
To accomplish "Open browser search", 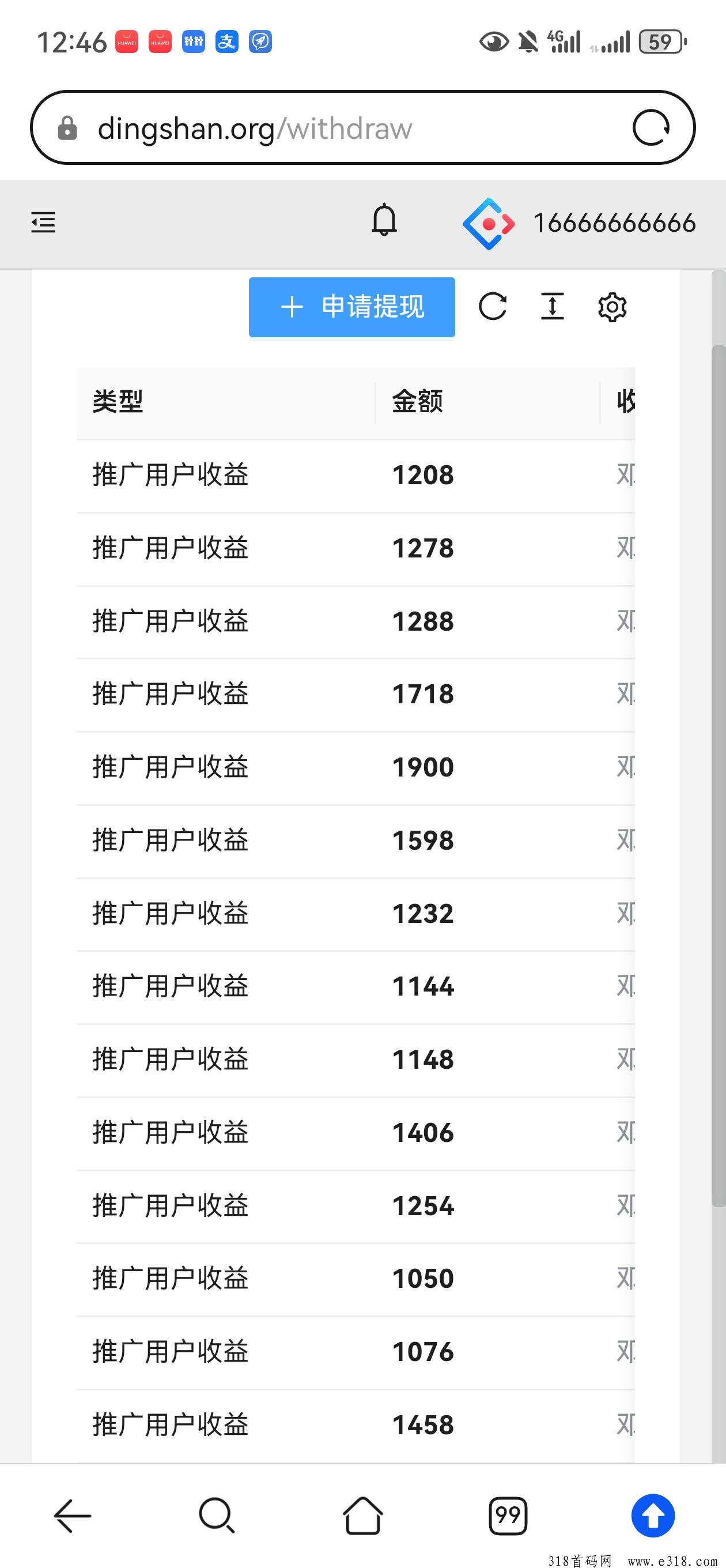I will point(217,1516).
